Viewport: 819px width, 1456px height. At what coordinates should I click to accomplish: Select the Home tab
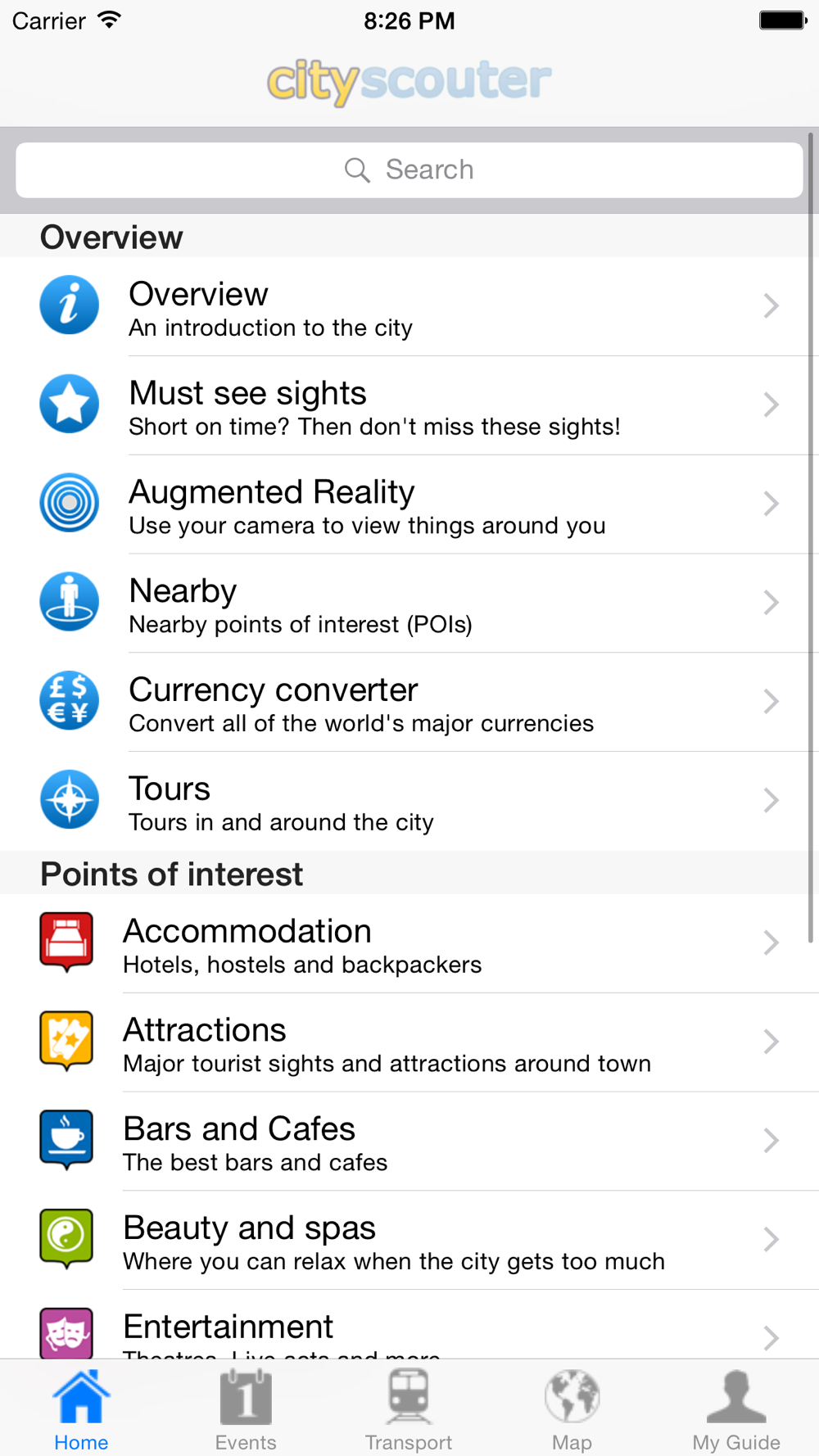(81, 1410)
